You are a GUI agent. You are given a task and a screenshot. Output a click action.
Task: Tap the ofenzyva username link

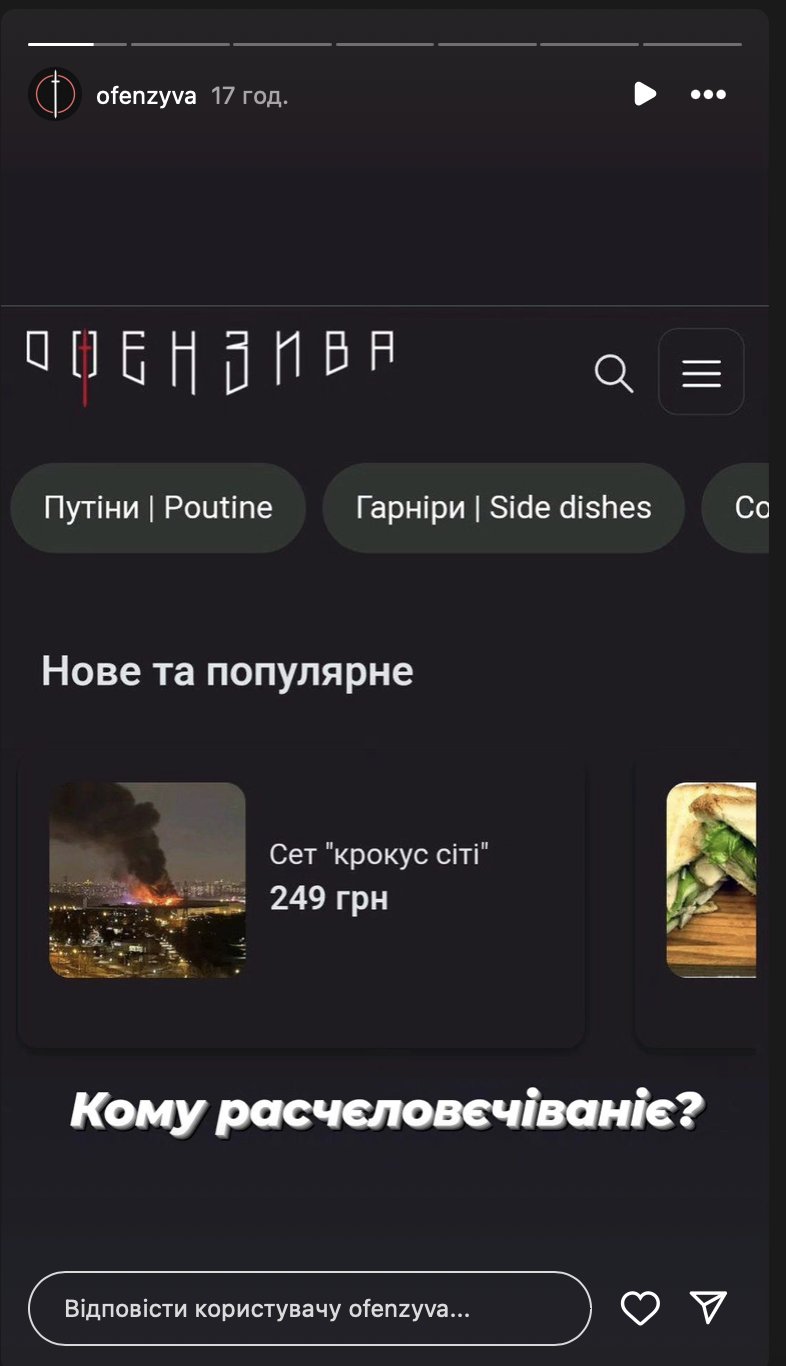tap(146, 96)
